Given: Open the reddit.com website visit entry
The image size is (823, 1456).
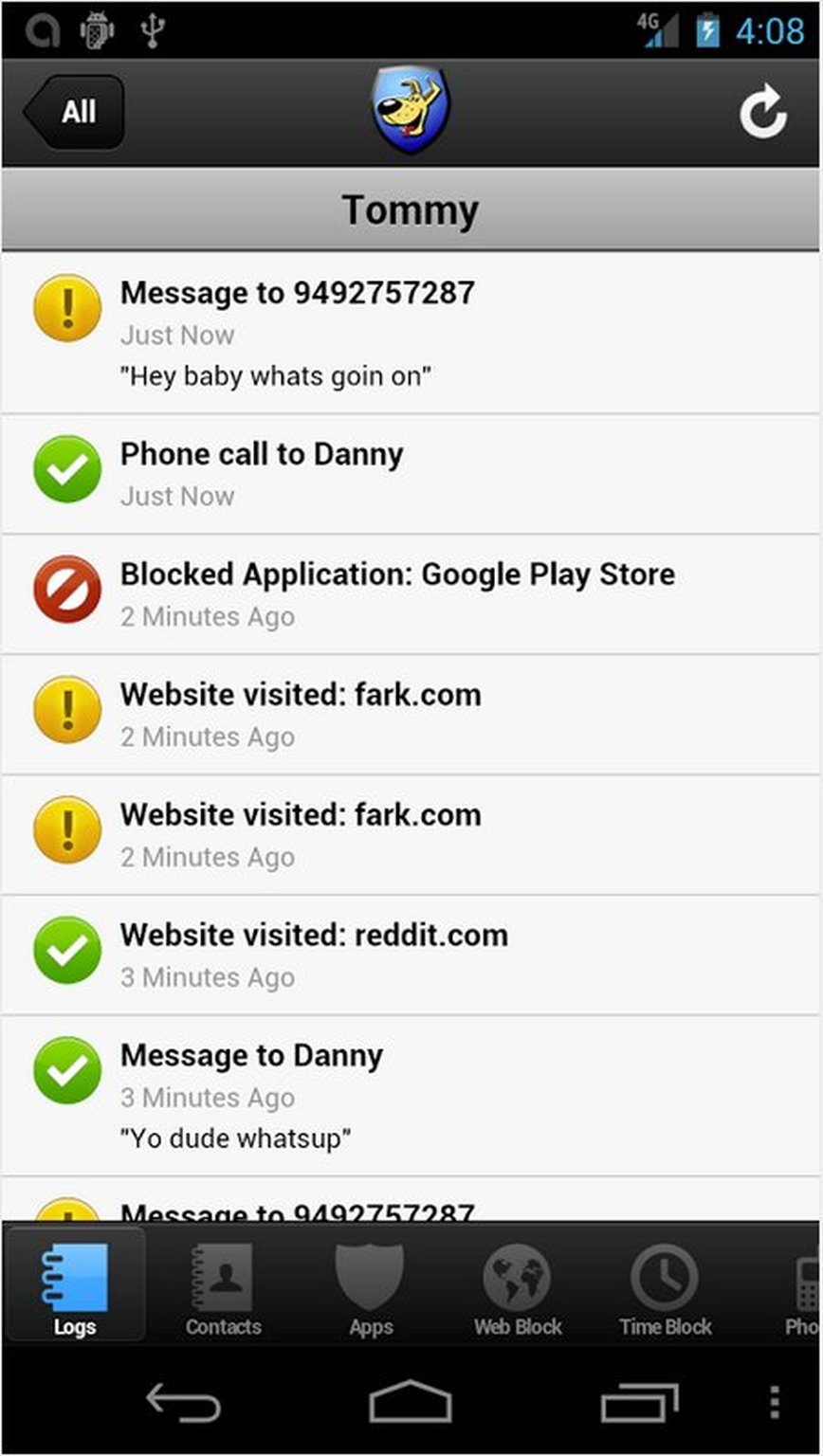Looking at the screenshot, I should [x=411, y=954].
